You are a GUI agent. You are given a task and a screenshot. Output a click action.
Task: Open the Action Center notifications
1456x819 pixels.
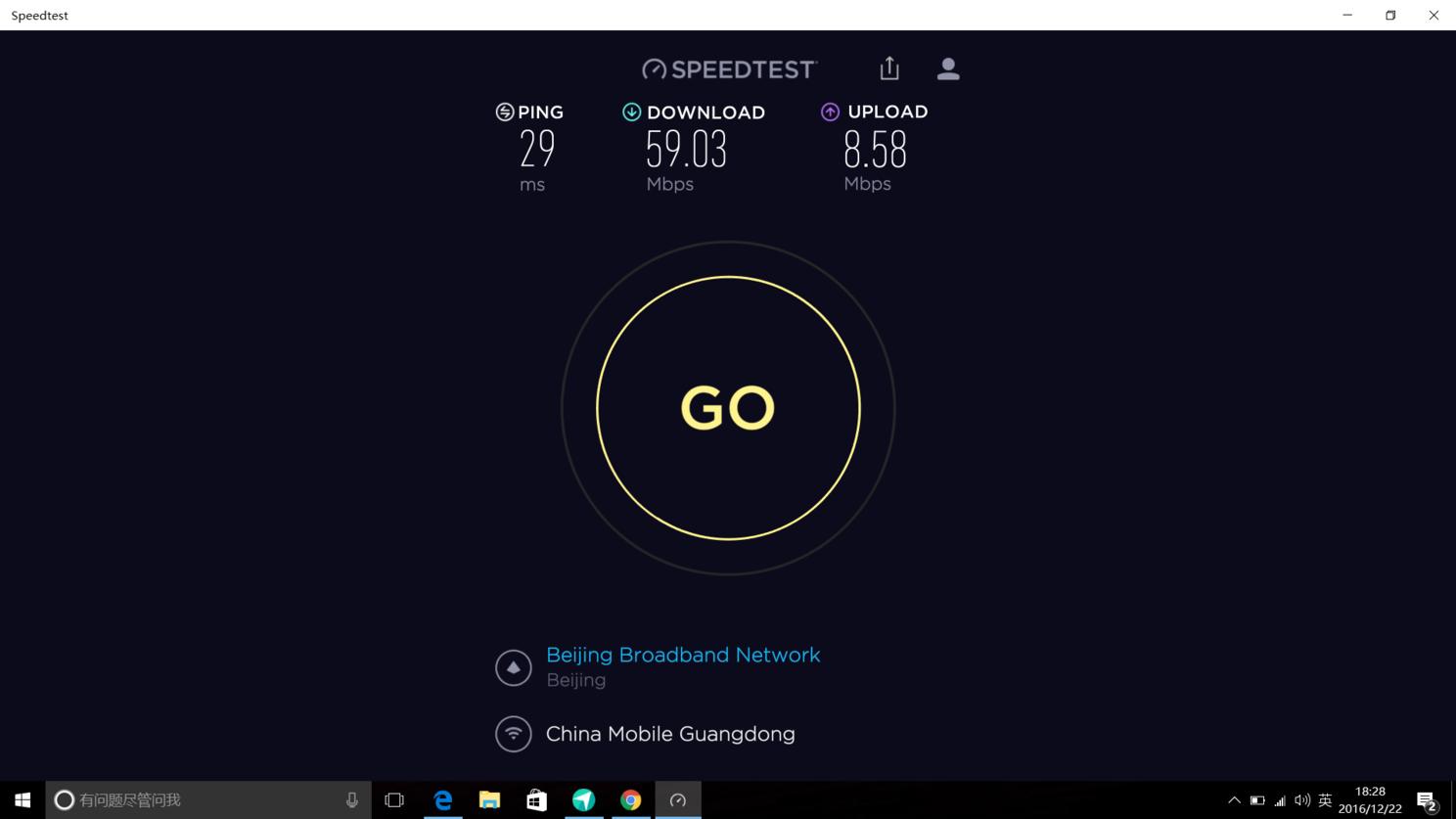point(1427,800)
